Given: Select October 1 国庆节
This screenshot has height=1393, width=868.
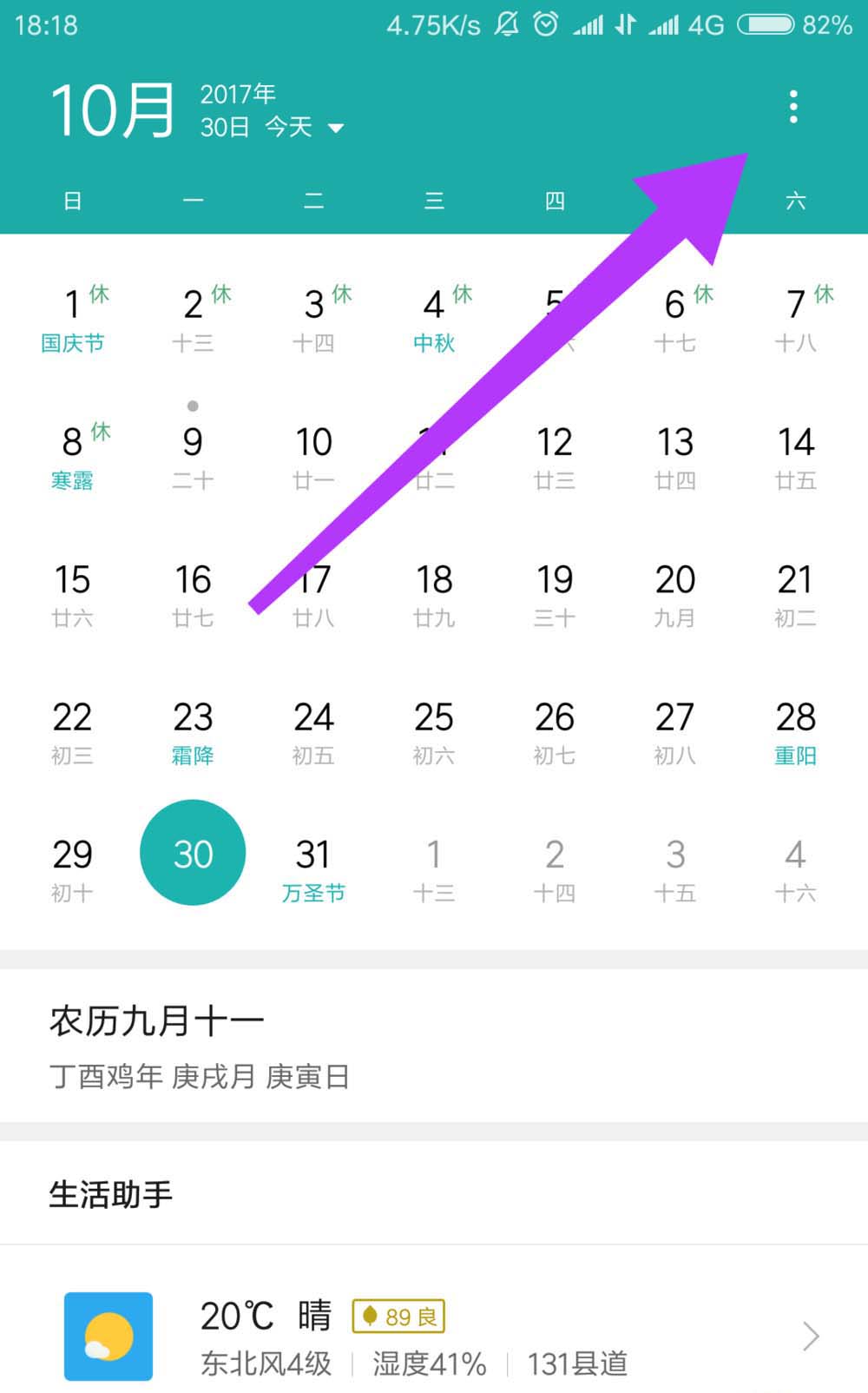Looking at the screenshot, I should click(73, 319).
